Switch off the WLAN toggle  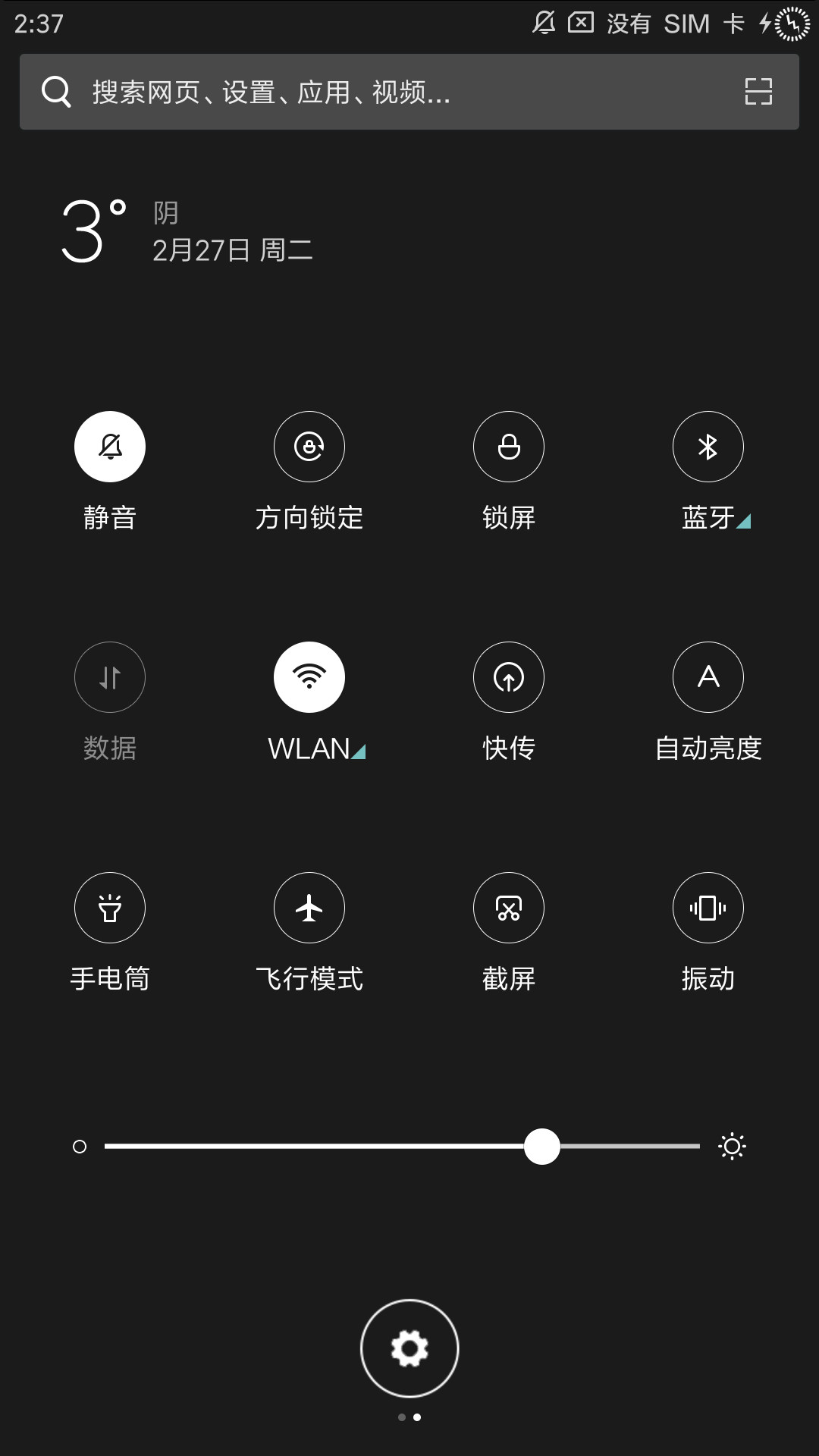pos(309,677)
